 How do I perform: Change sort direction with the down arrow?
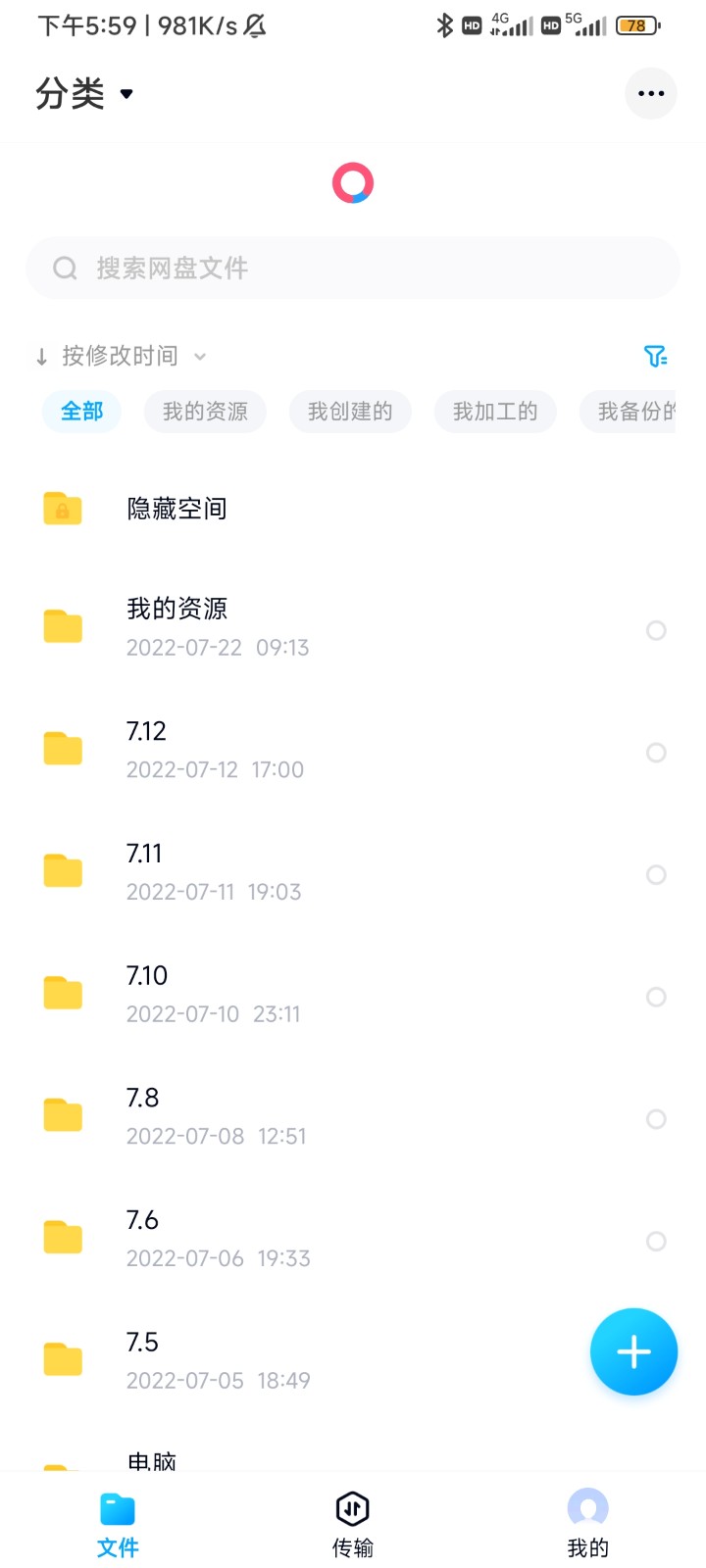(x=40, y=356)
